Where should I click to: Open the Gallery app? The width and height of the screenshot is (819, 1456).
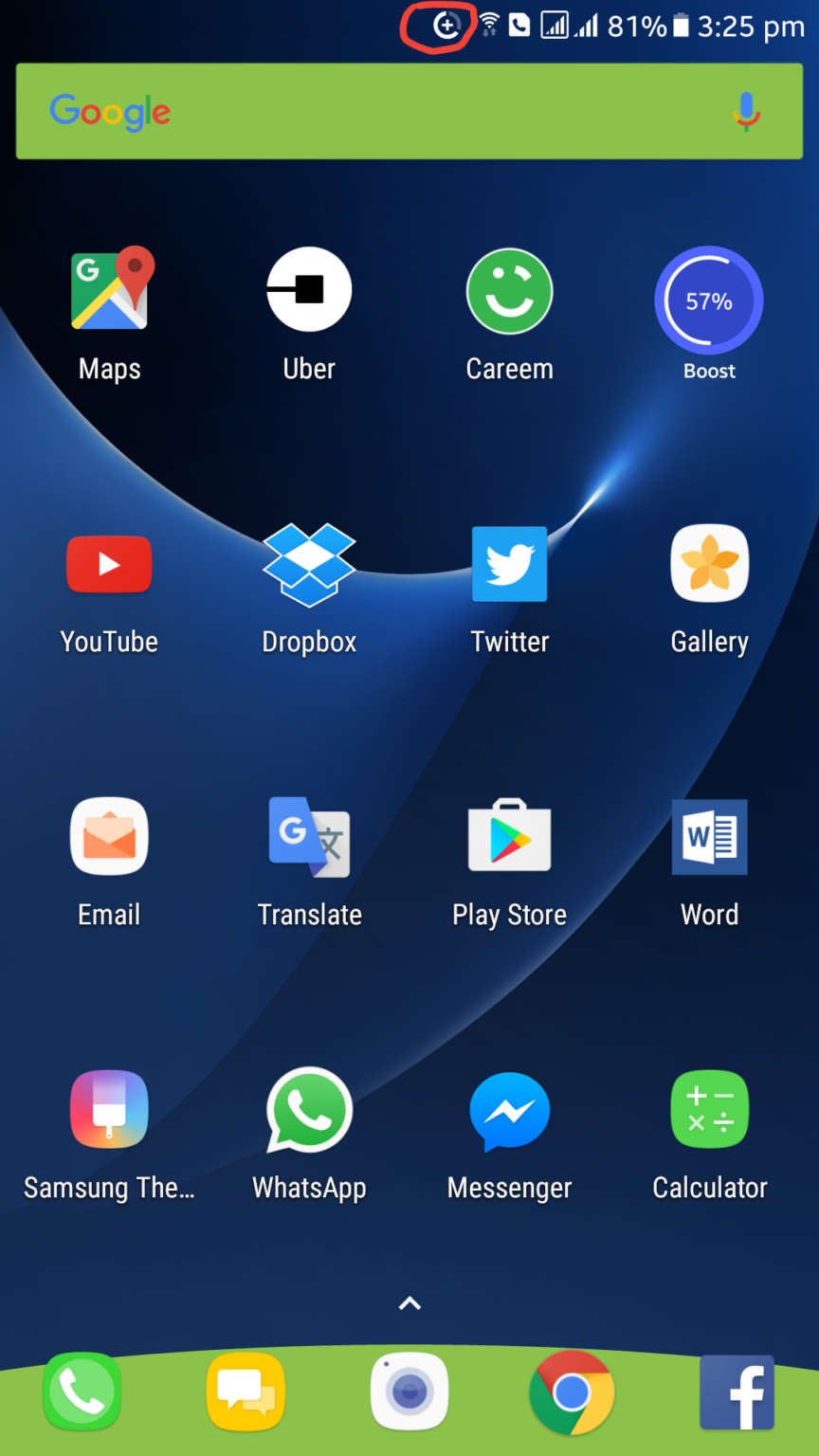point(709,564)
